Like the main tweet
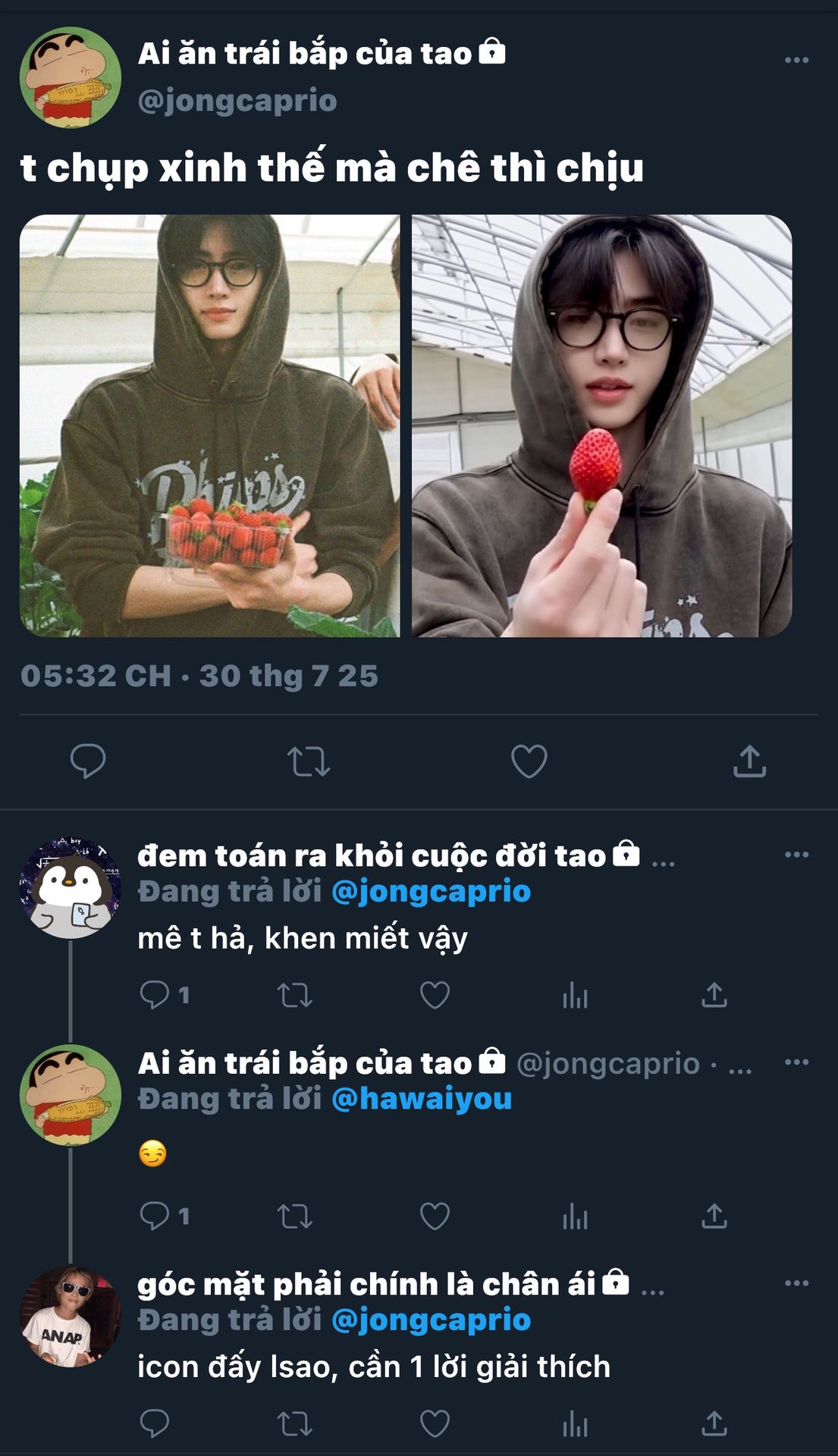Image resolution: width=838 pixels, height=1456 pixels. pos(529,761)
